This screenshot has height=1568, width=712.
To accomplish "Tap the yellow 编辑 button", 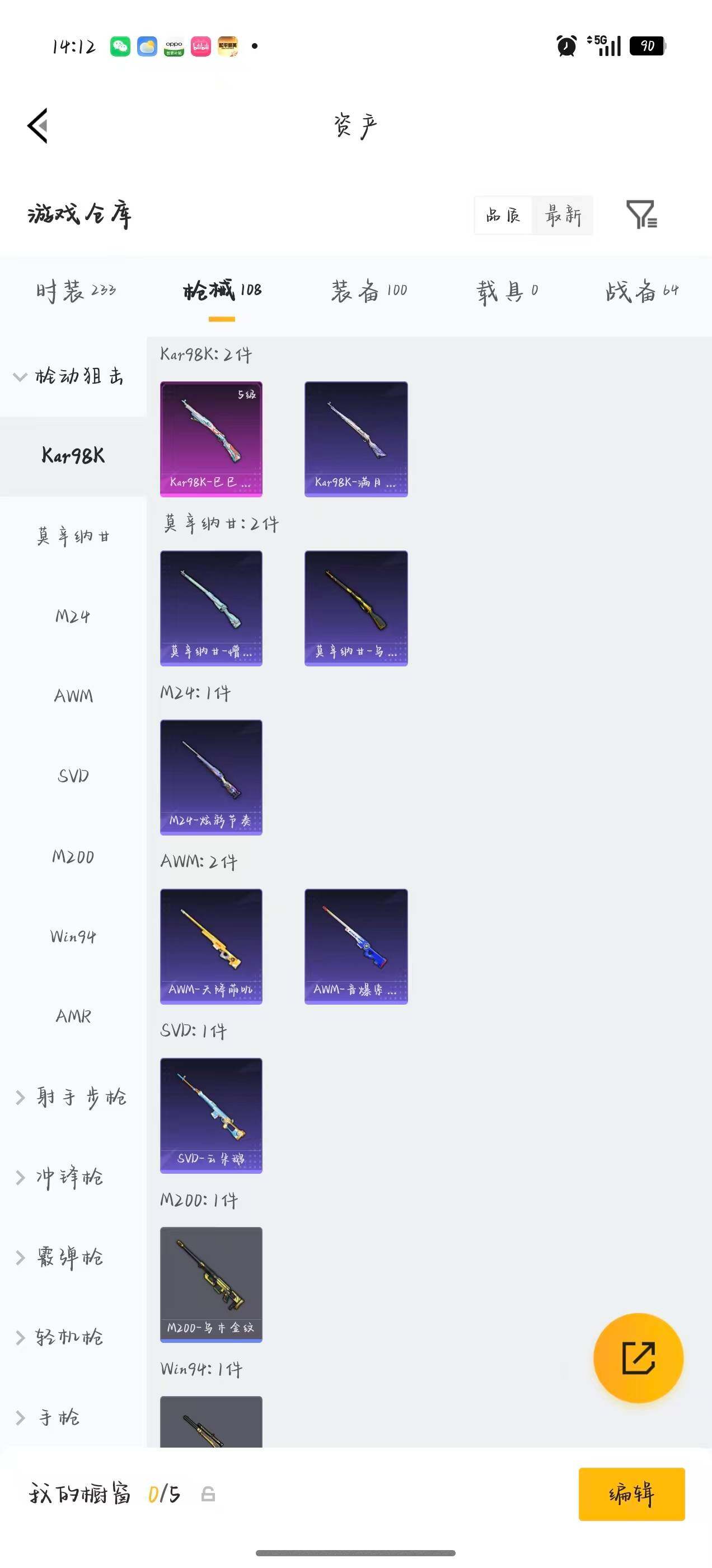I will point(631,1494).
